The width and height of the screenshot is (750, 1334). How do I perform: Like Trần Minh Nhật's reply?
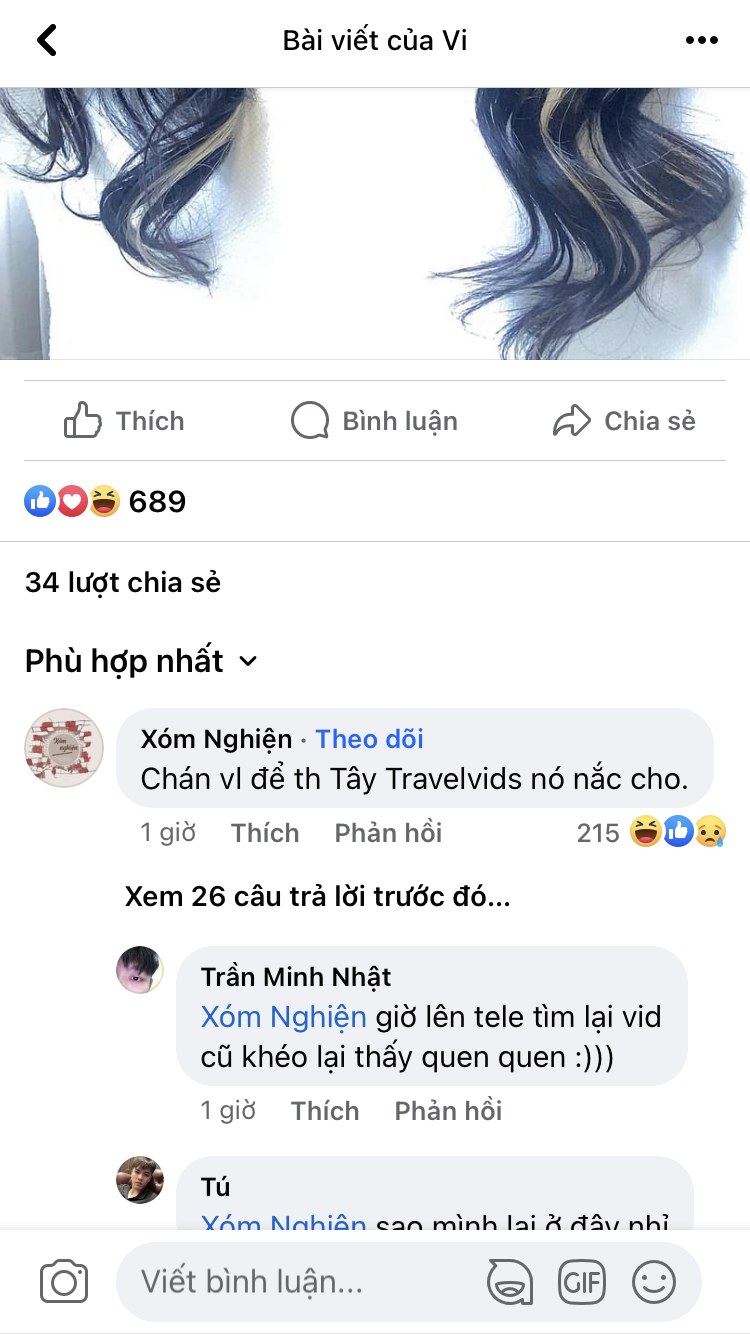325,1111
